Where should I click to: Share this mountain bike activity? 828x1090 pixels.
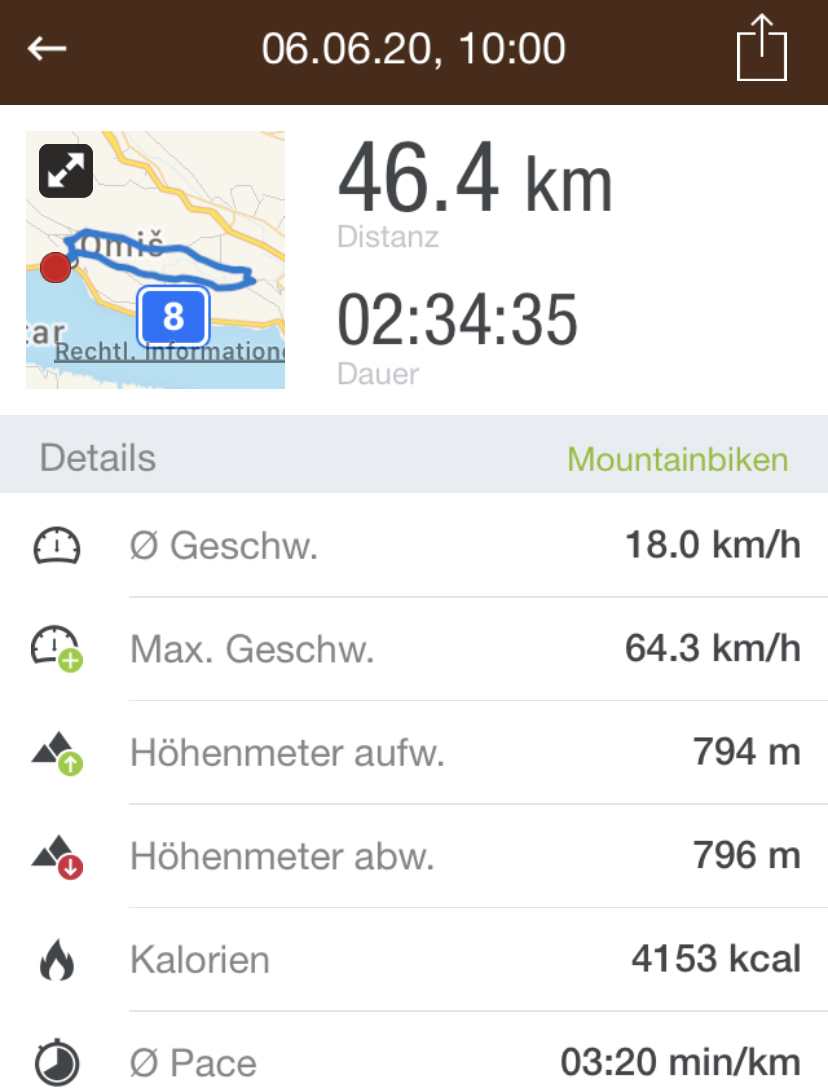761,47
